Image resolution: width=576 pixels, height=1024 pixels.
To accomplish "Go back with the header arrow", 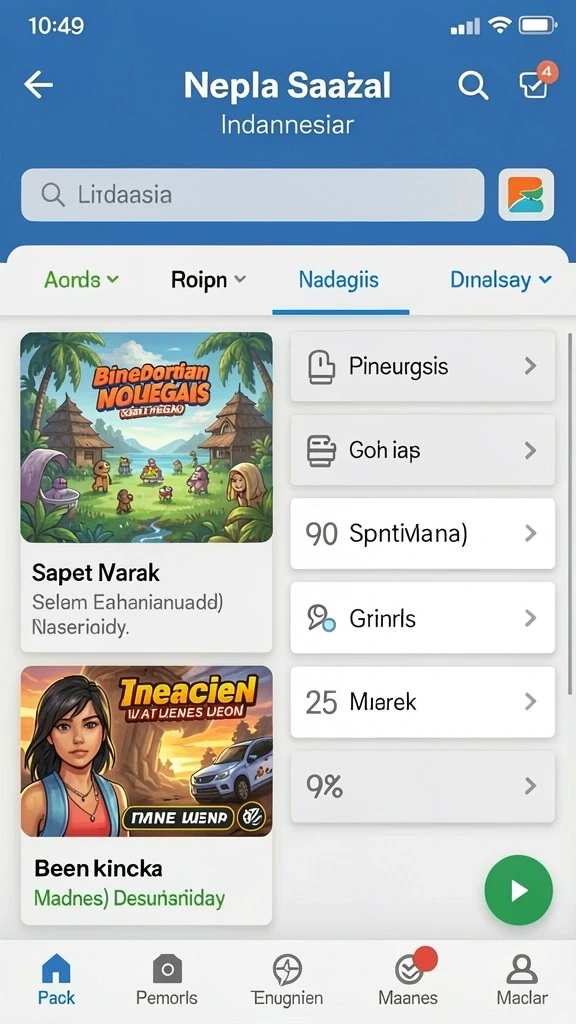I will click(x=39, y=85).
